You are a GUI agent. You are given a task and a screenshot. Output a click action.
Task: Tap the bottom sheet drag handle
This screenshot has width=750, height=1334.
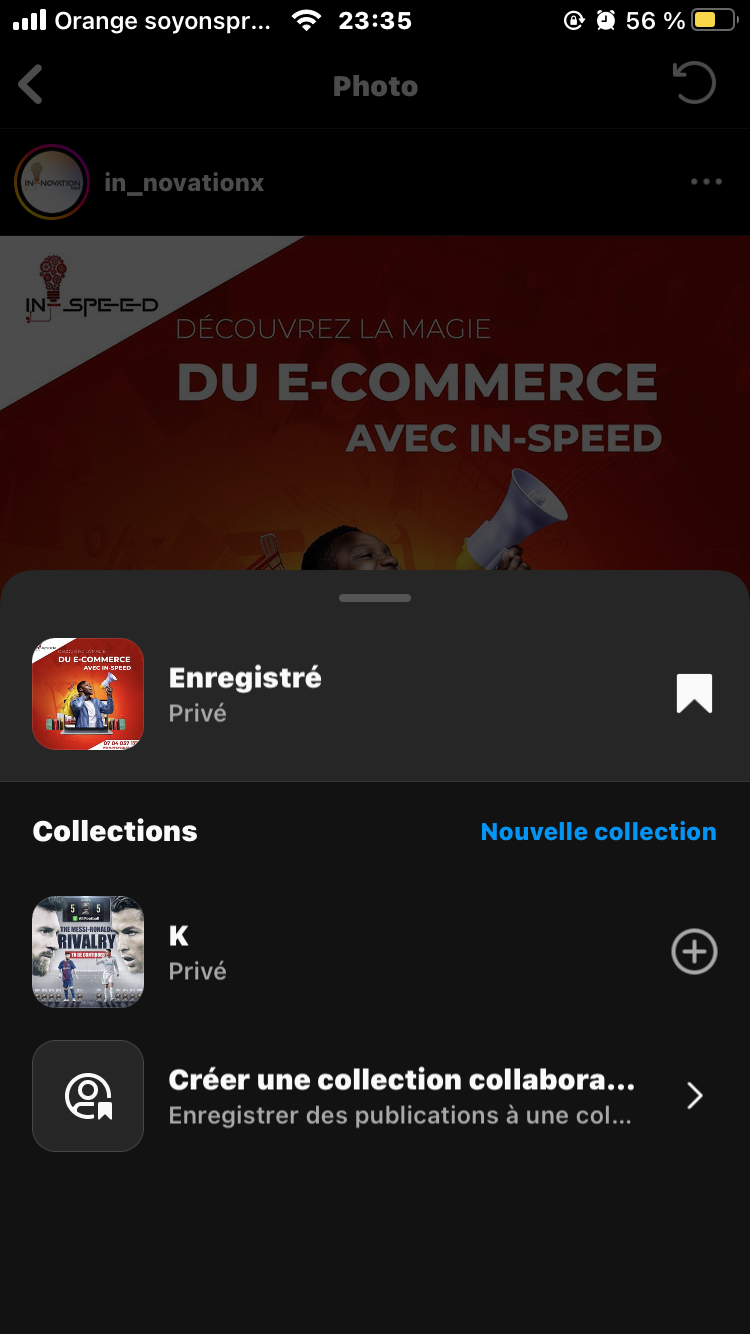[x=375, y=598]
